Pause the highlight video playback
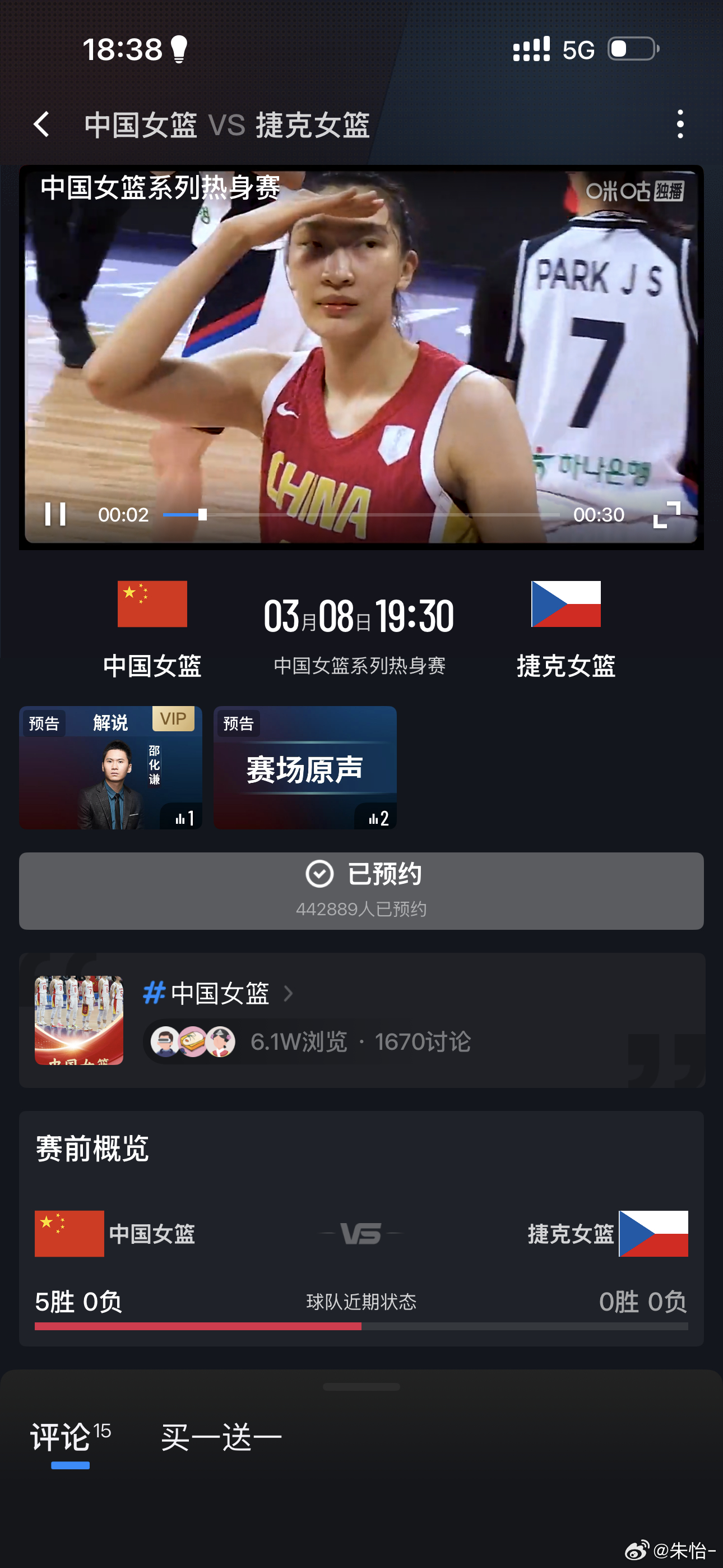Screen dimensions: 723x1568 tap(55, 514)
